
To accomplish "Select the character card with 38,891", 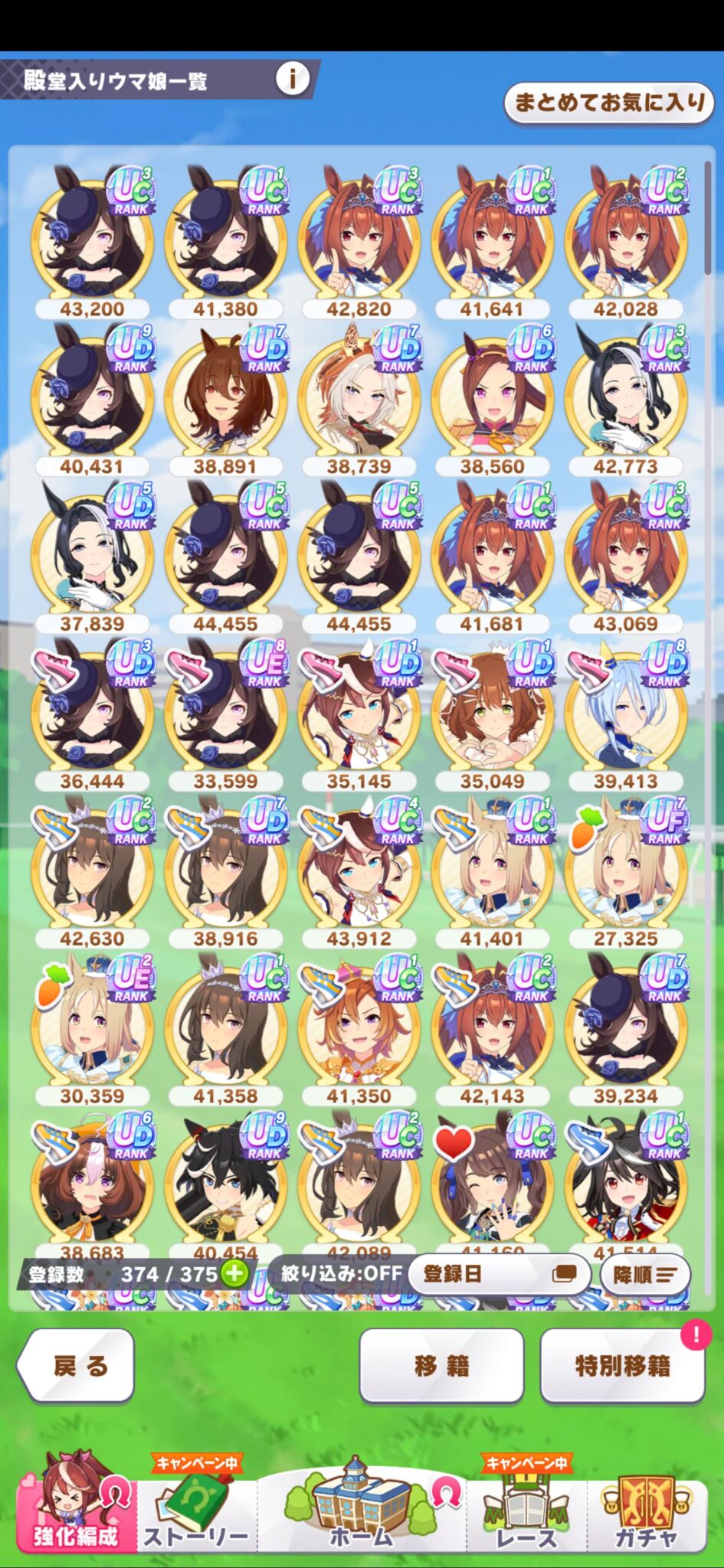I will pos(225,399).
